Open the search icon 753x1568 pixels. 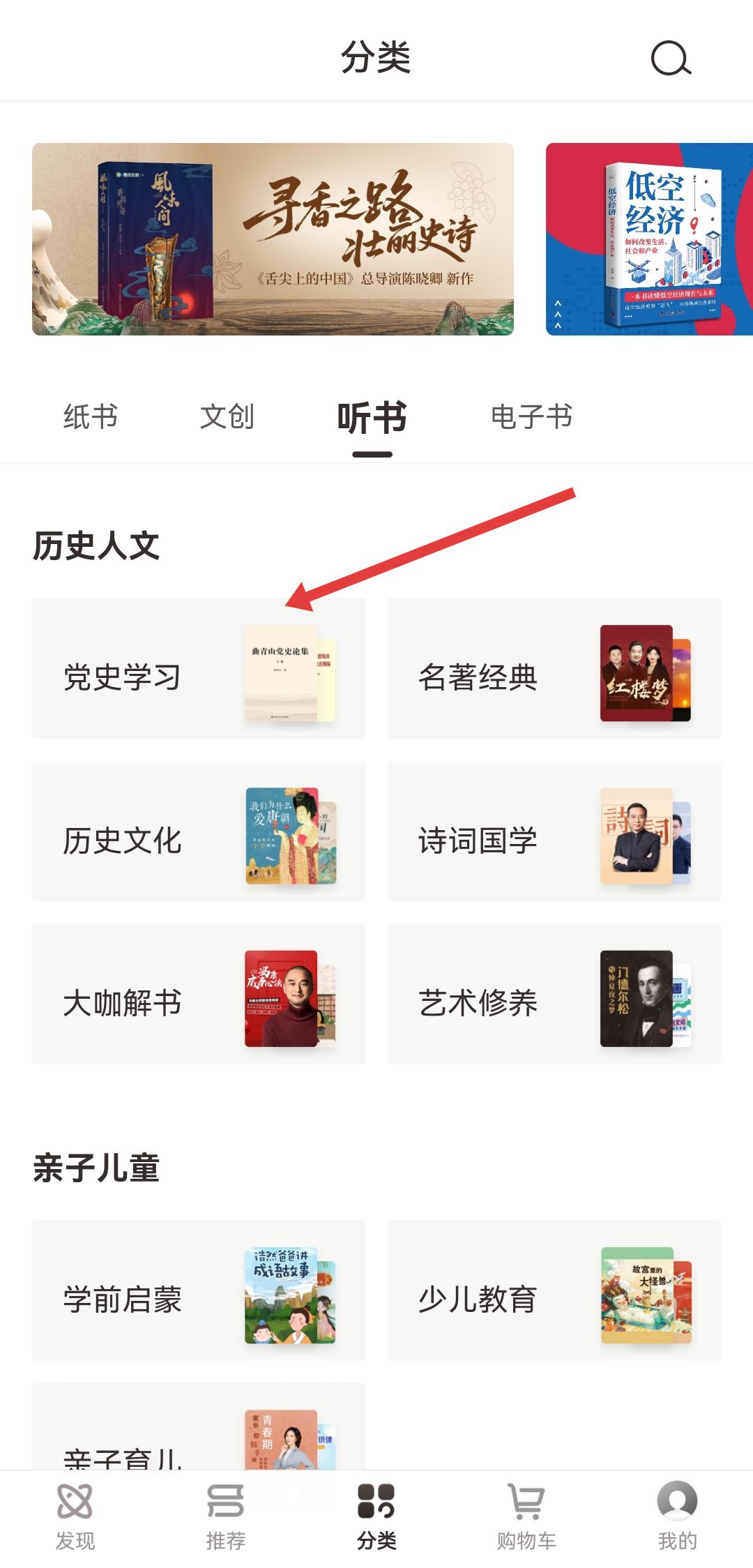[x=671, y=58]
